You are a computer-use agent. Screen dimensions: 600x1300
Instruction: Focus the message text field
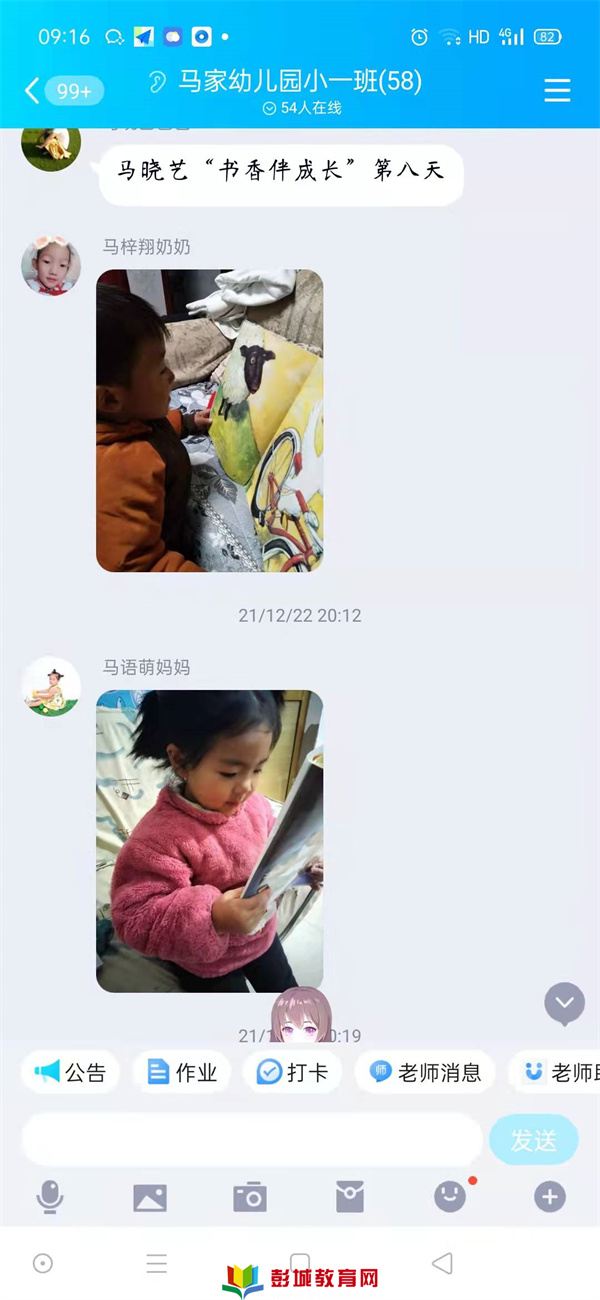point(250,1140)
